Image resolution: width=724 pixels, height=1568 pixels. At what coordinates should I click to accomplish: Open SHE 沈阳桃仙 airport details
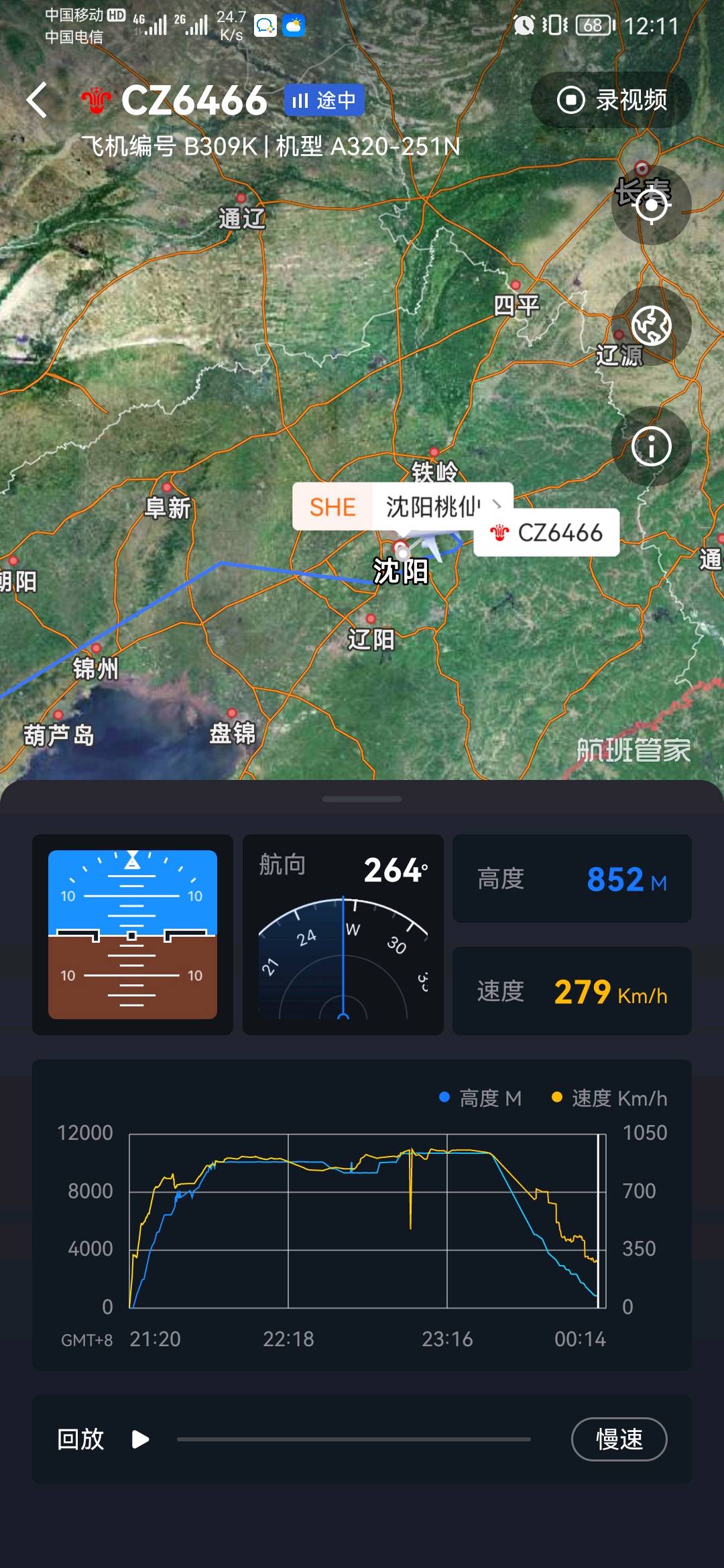point(402,507)
